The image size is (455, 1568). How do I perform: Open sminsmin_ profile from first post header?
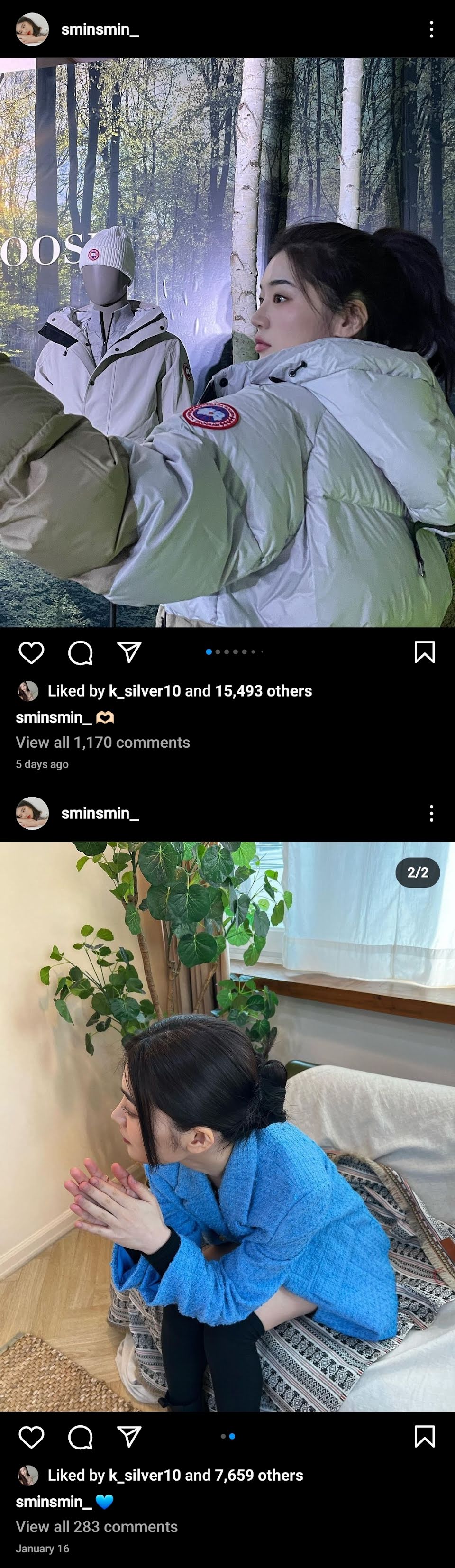pos(100,29)
